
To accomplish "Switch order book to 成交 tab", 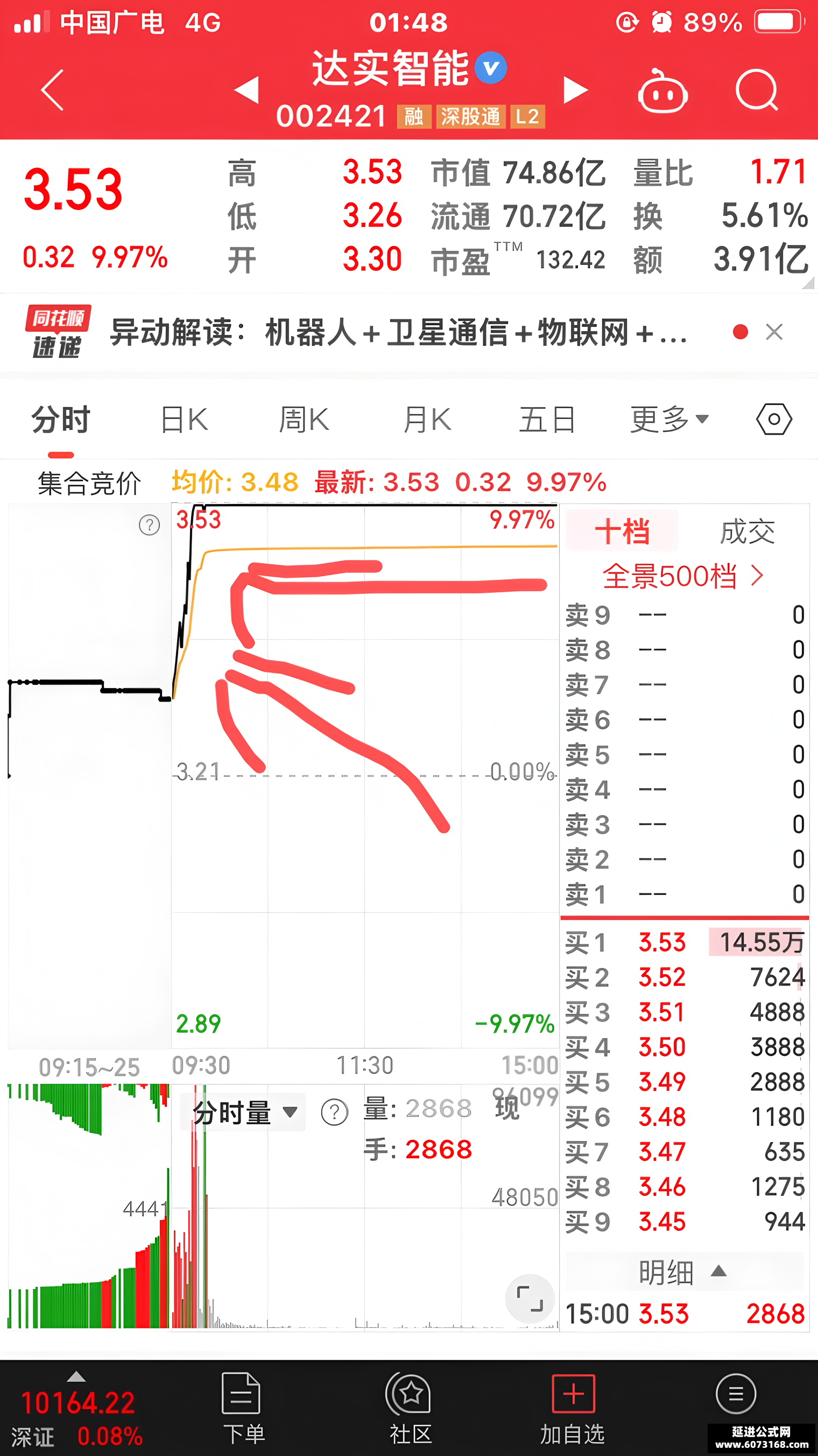I will (747, 531).
